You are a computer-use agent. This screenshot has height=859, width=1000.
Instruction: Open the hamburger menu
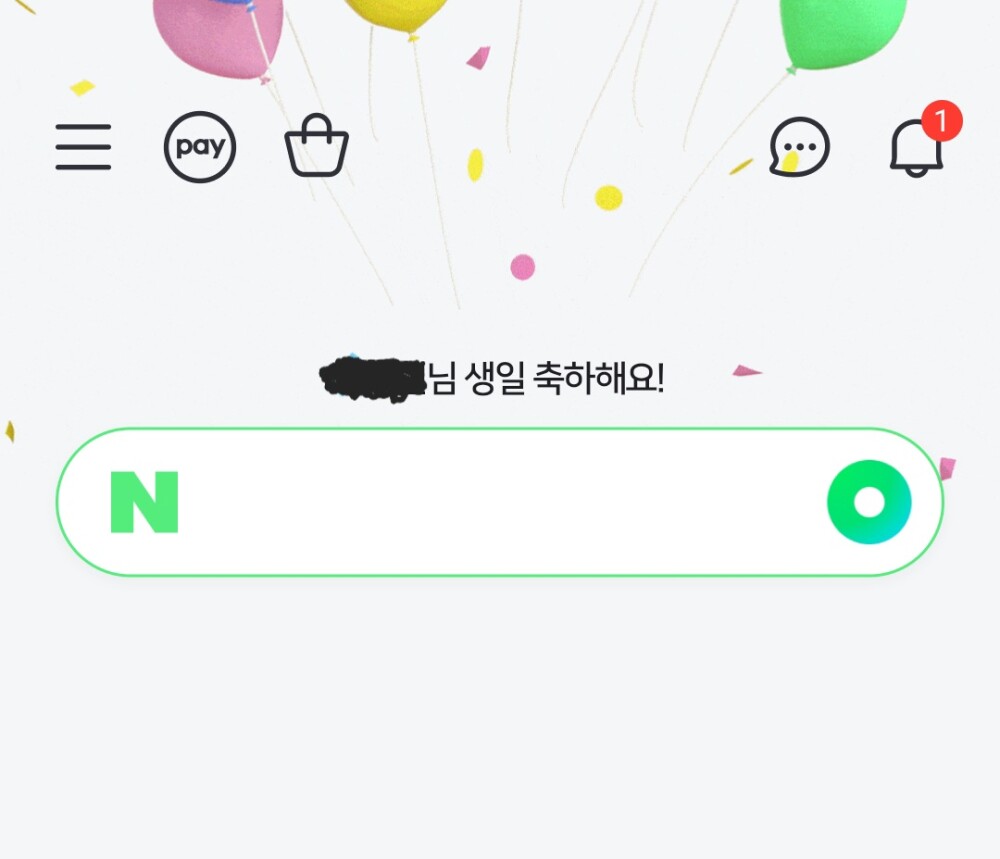point(83,148)
